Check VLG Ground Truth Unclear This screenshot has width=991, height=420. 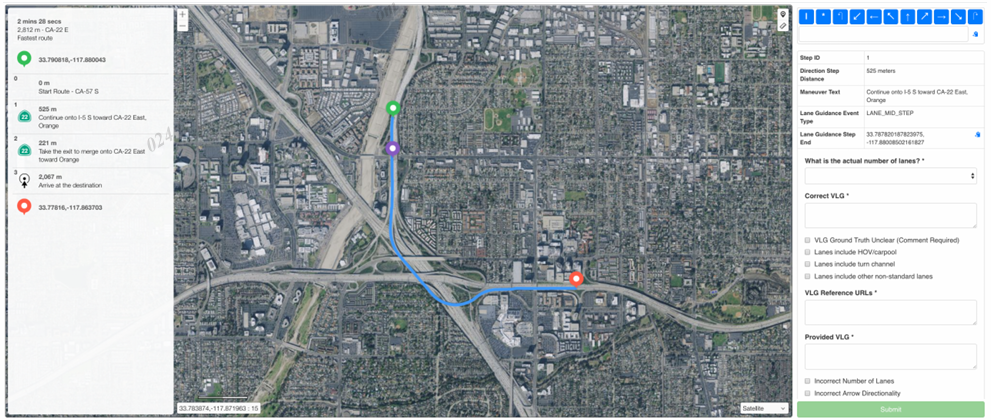(808, 240)
